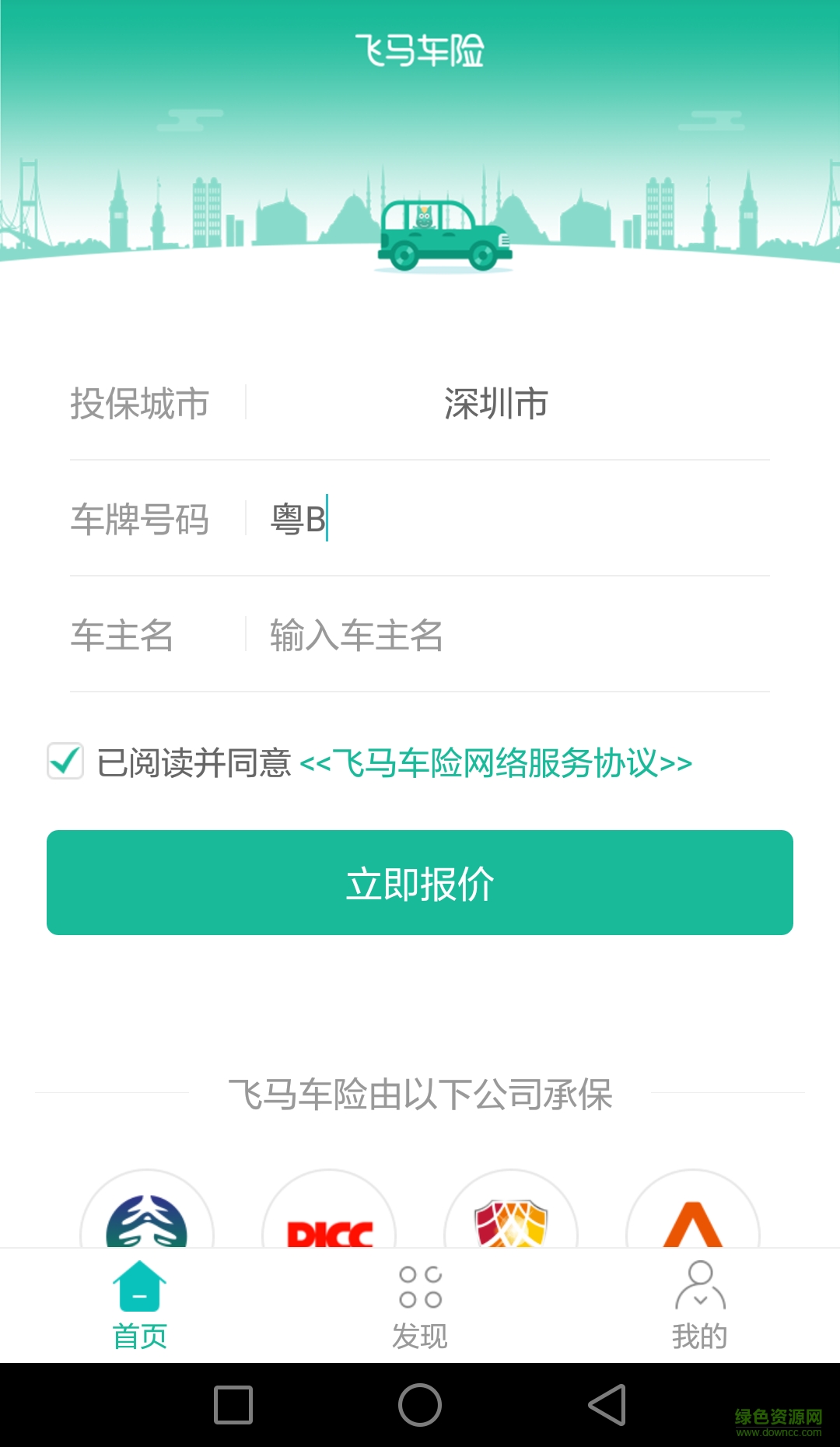This screenshot has width=840, height=1447.
Task: Tap the green car illustration in banner
Action: pos(443,233)
